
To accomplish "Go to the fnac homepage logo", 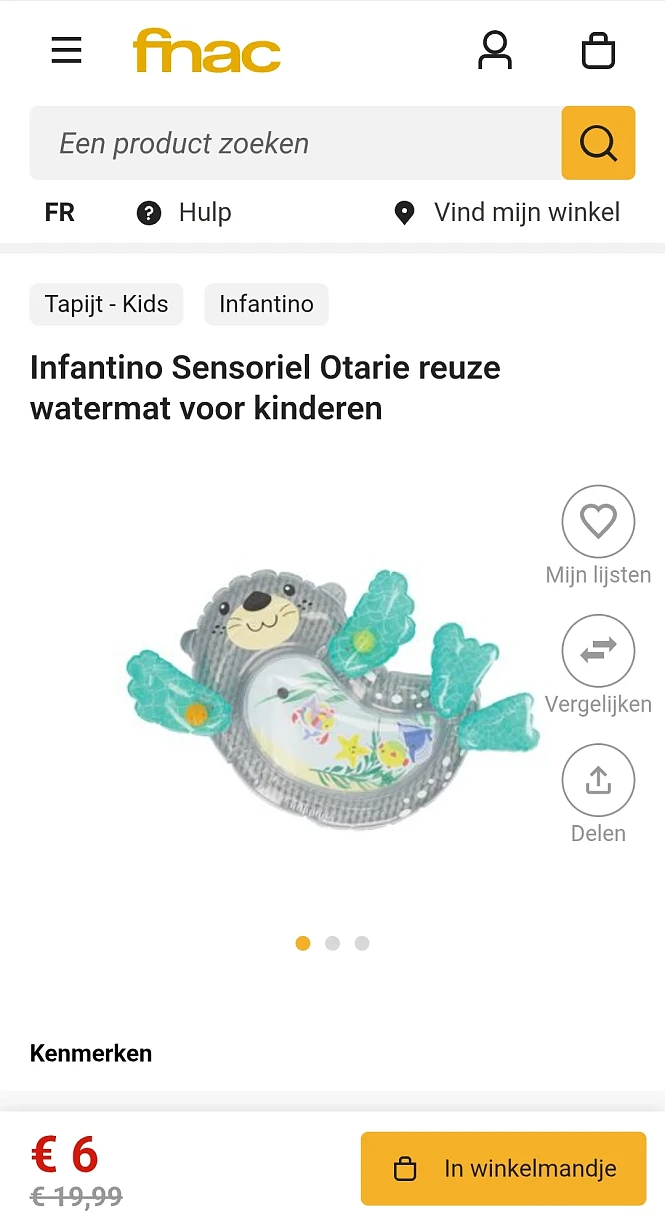I will pos(207,50).
